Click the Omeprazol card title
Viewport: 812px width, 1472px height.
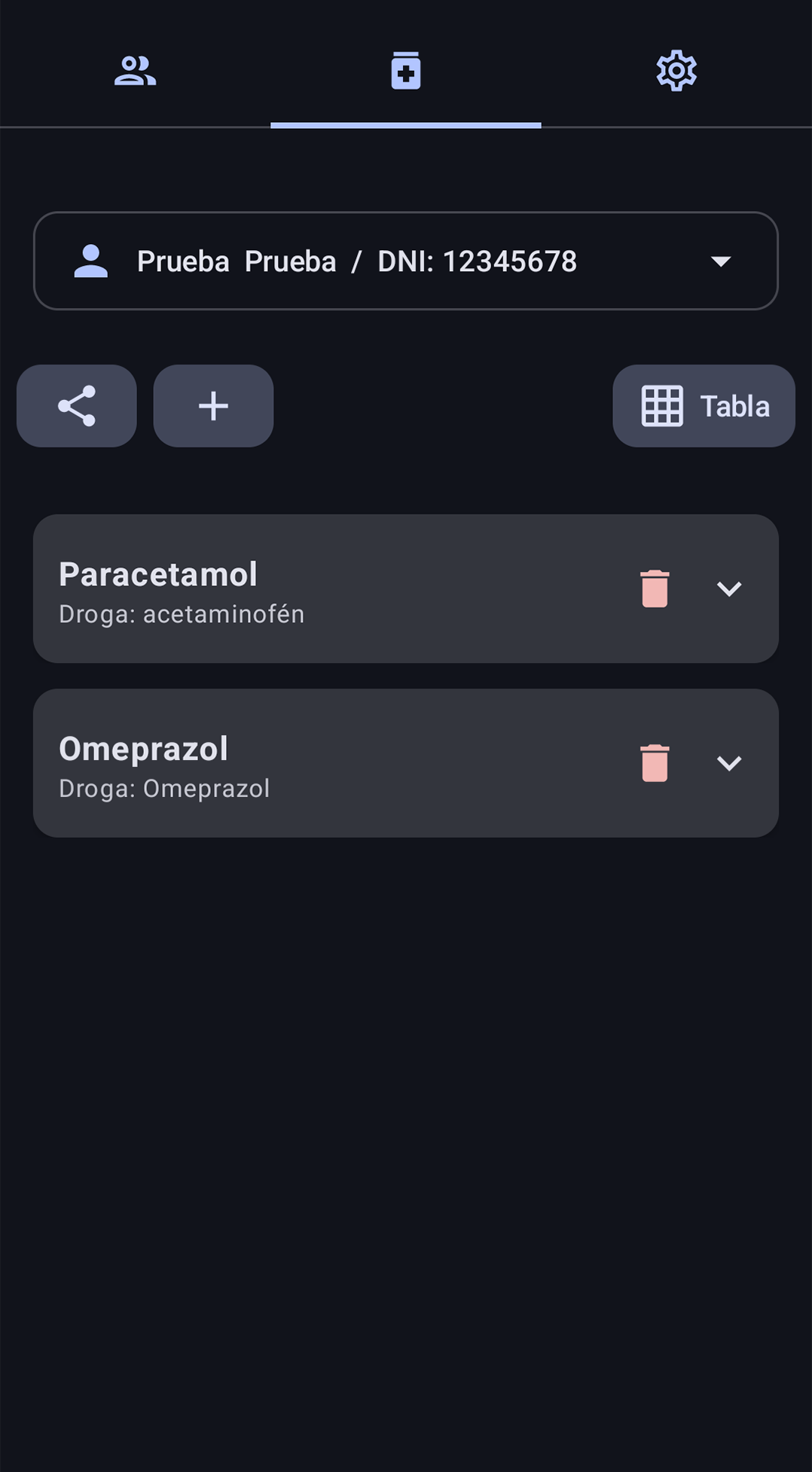pyautogui.click(x=144, y=748)
